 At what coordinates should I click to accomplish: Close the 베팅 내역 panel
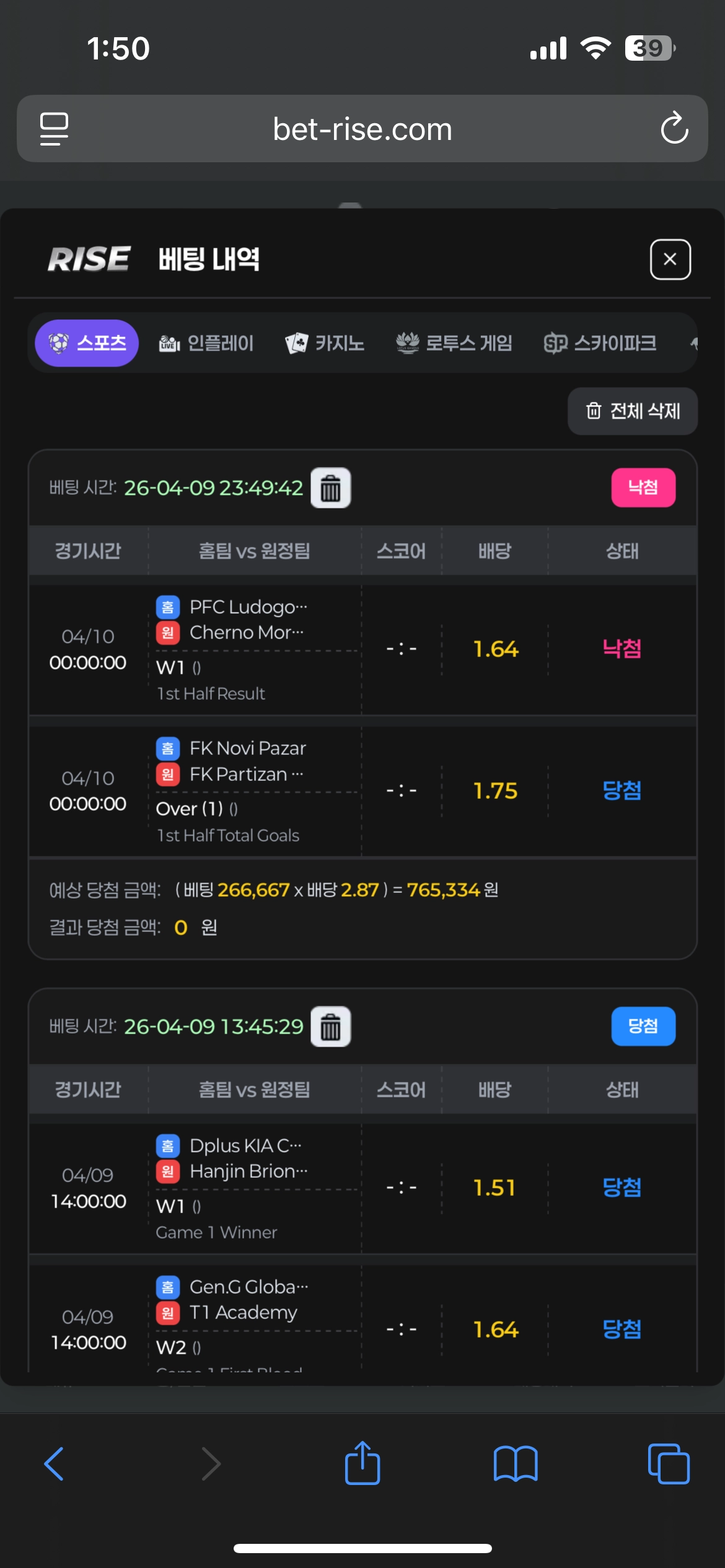(x=670, y=259)
